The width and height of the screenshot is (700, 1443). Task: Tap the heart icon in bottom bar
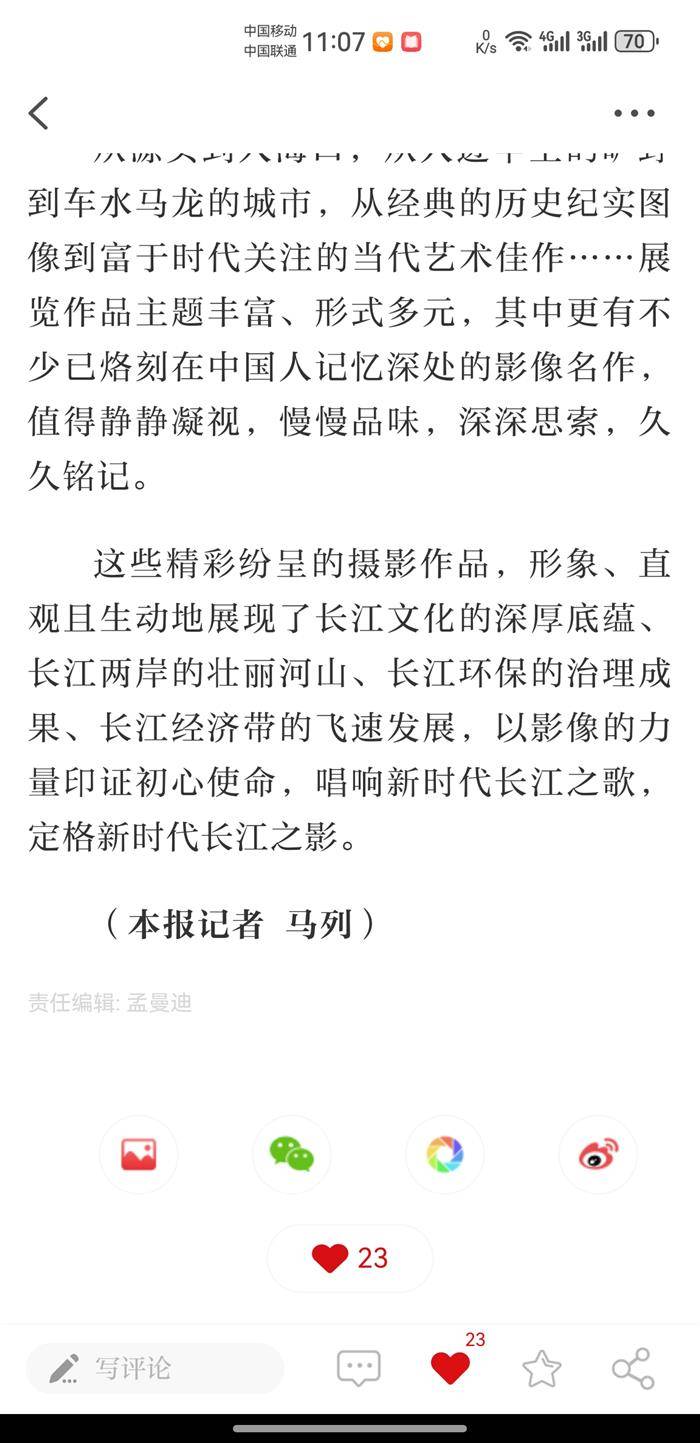point(450,1368)
